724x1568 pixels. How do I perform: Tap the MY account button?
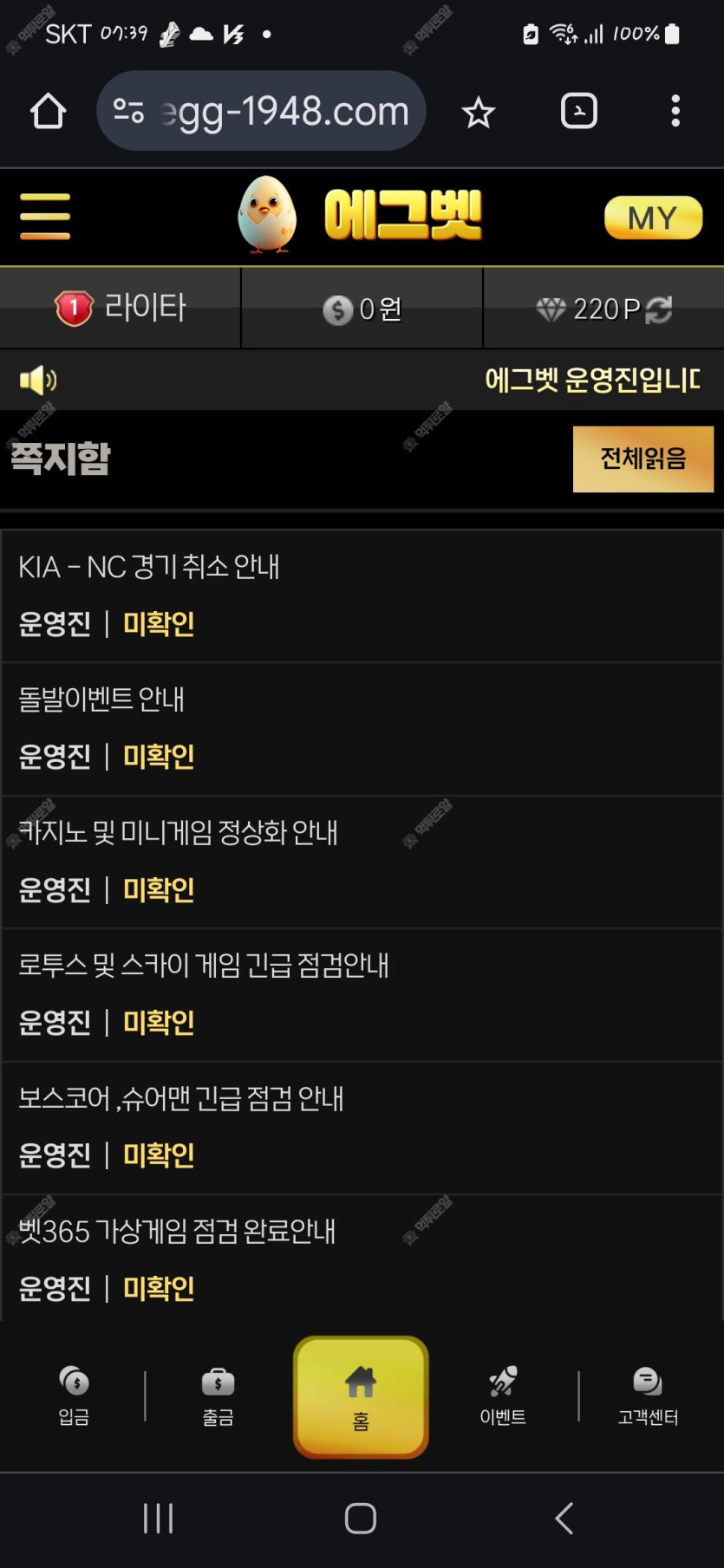point(652,218)
